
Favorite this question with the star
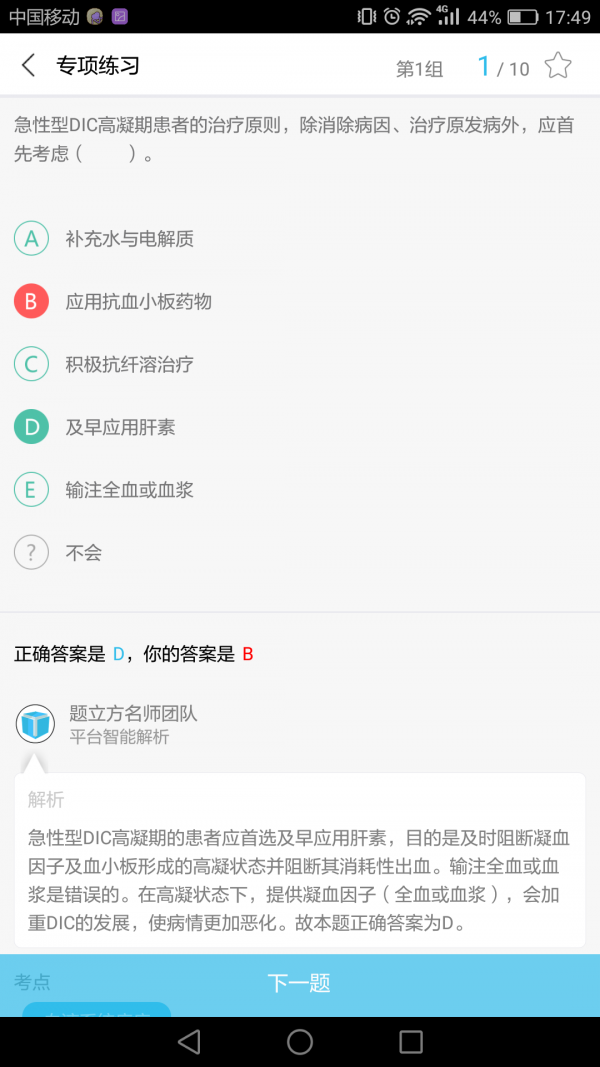558,67
